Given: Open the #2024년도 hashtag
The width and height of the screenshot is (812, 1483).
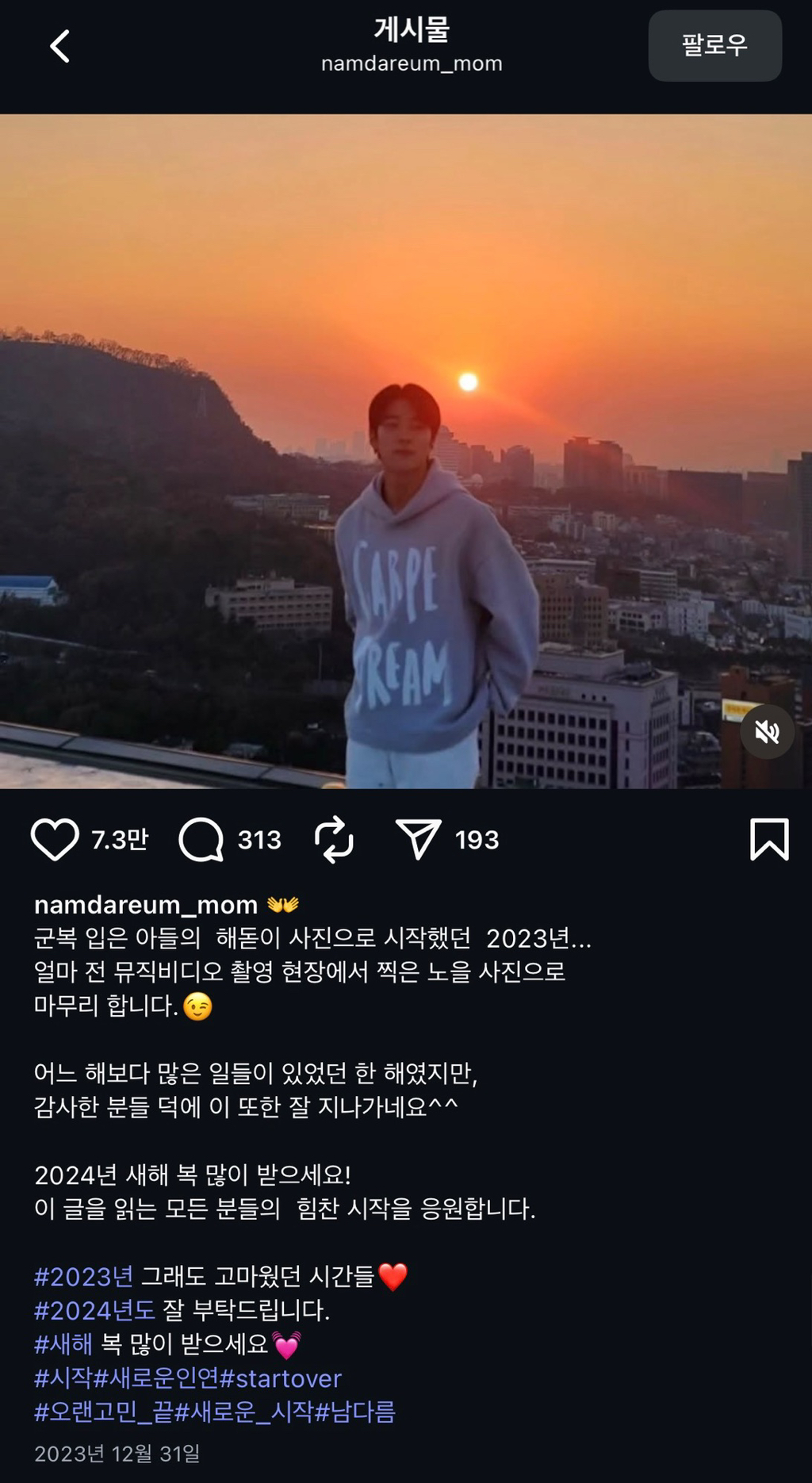Looking at the screenshot, I should point(94,1310).
